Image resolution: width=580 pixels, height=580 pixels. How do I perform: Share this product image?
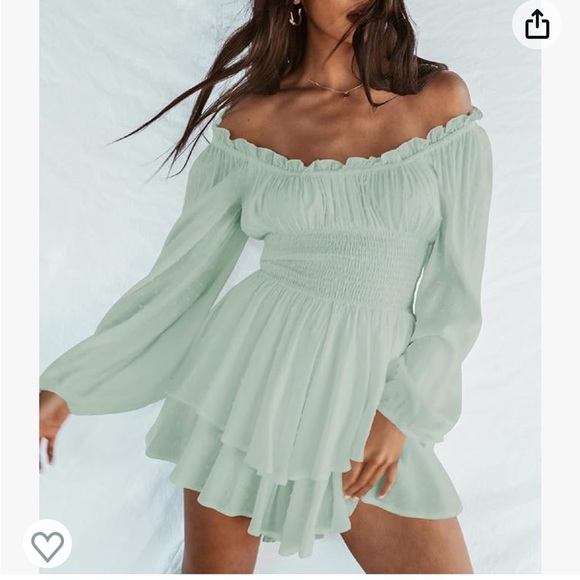(x=537, y=24)
